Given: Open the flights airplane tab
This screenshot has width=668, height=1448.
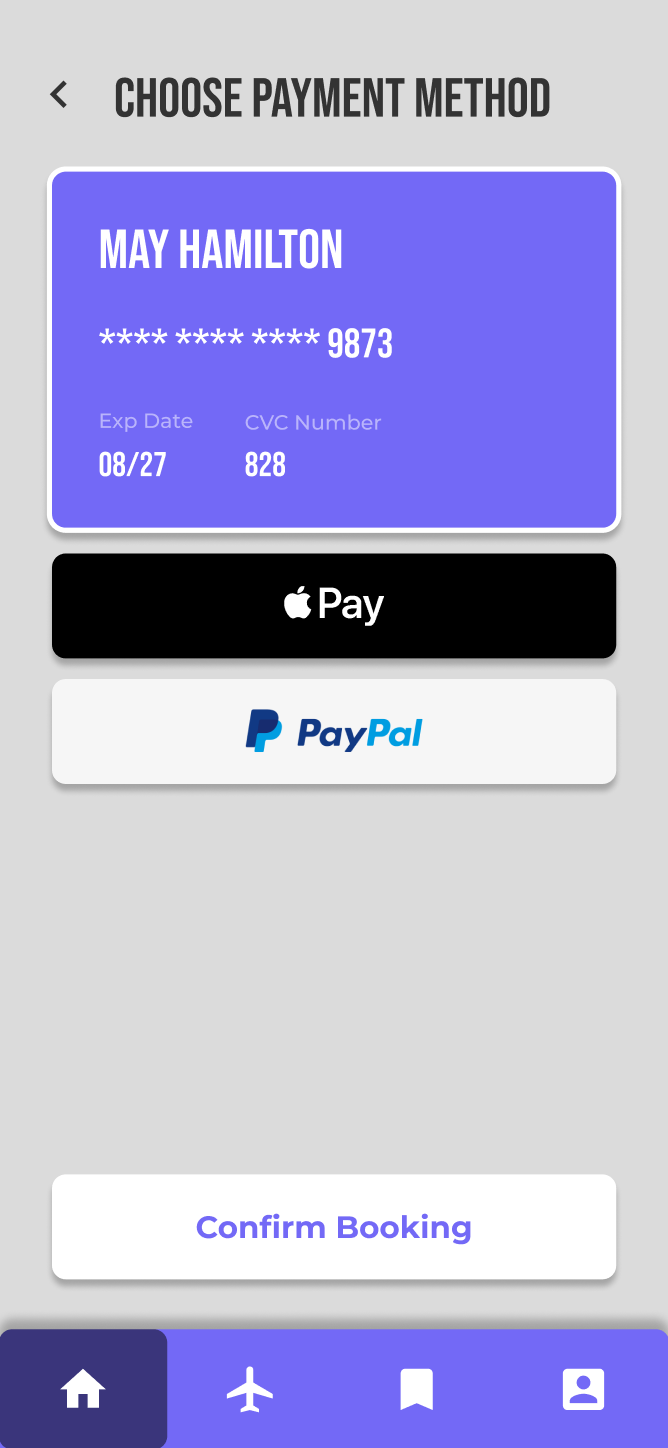Looking at the screenshot, I should point(250,1389).
